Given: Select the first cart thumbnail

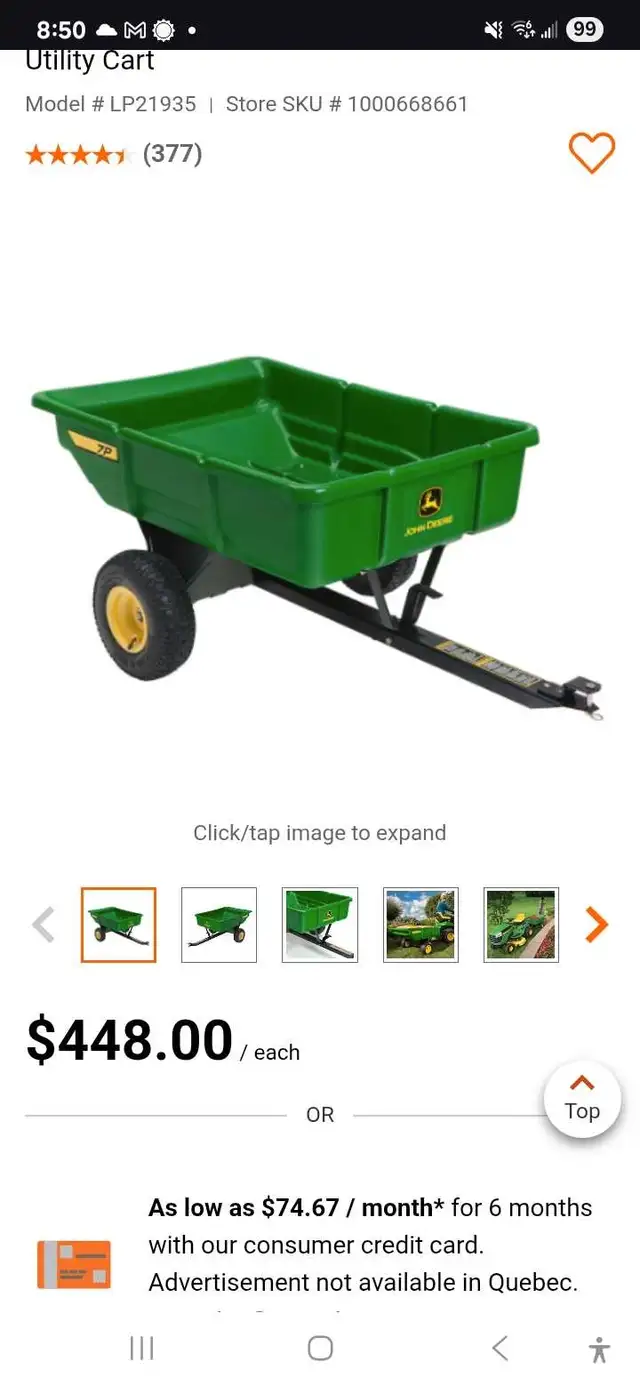Looking at the screenshot, I should tap(118, 925).
